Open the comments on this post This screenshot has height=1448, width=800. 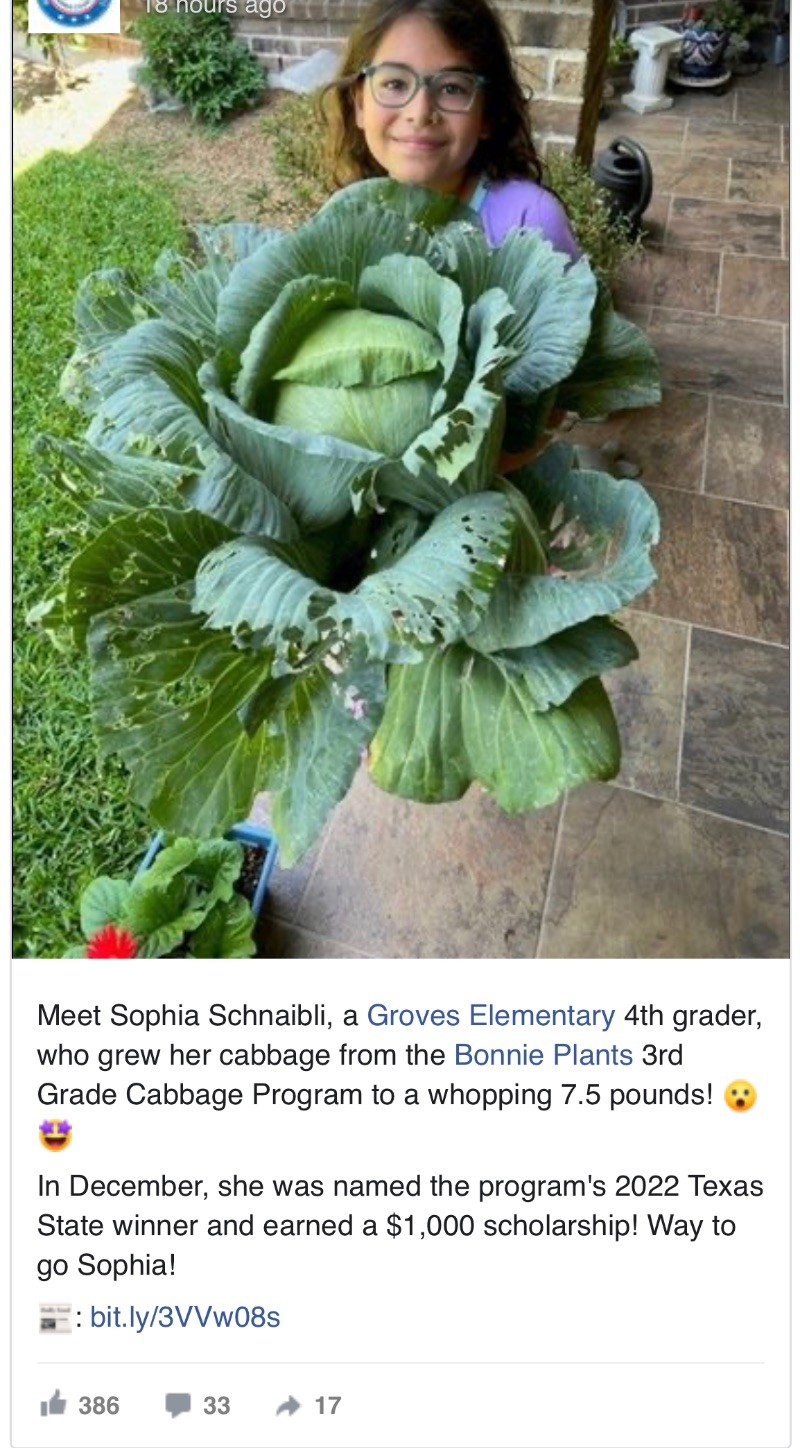click(x=178, y=1405)
